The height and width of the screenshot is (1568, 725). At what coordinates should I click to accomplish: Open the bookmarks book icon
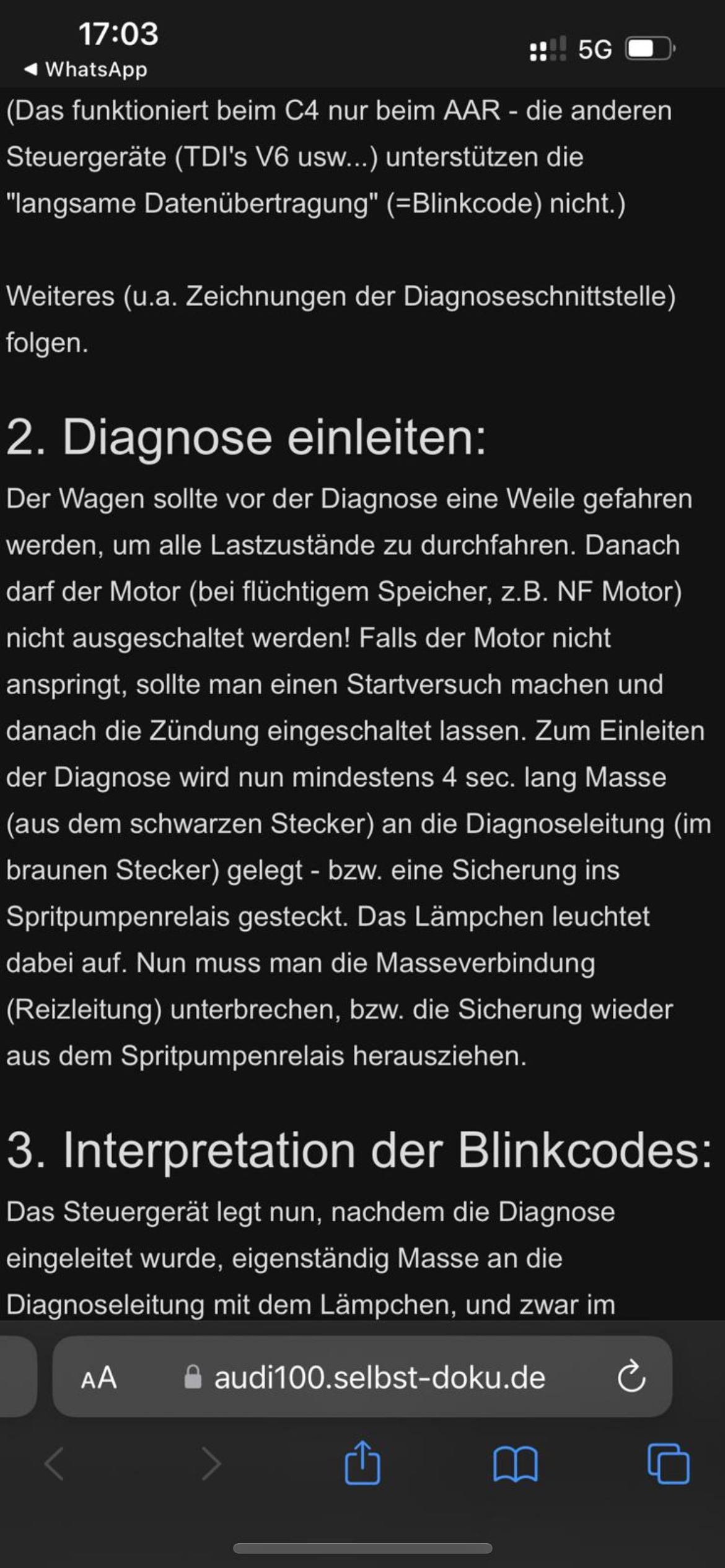pyautogui.click(x=515, y=1464)
